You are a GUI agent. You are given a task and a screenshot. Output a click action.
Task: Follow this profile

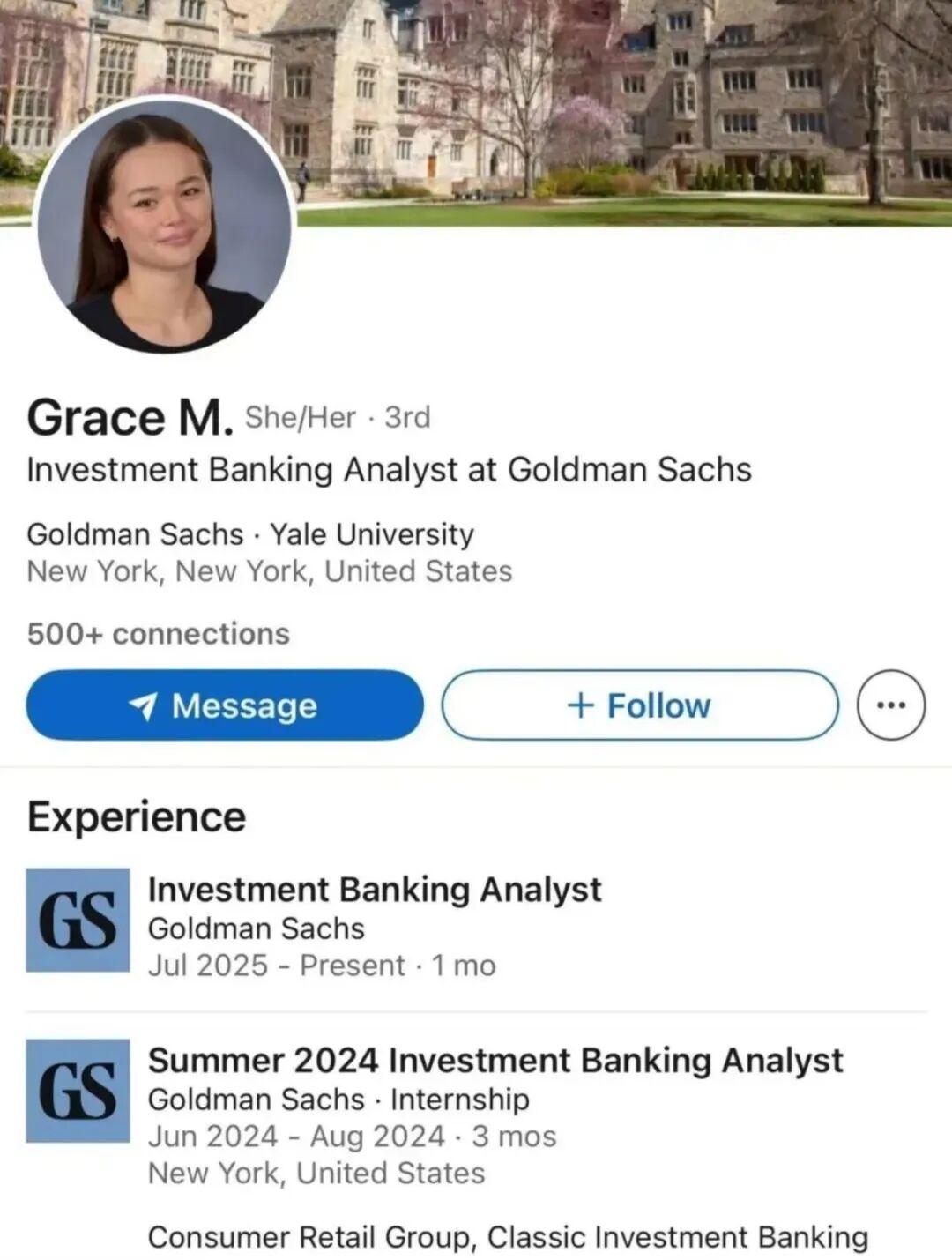click(x=640, y=705)
